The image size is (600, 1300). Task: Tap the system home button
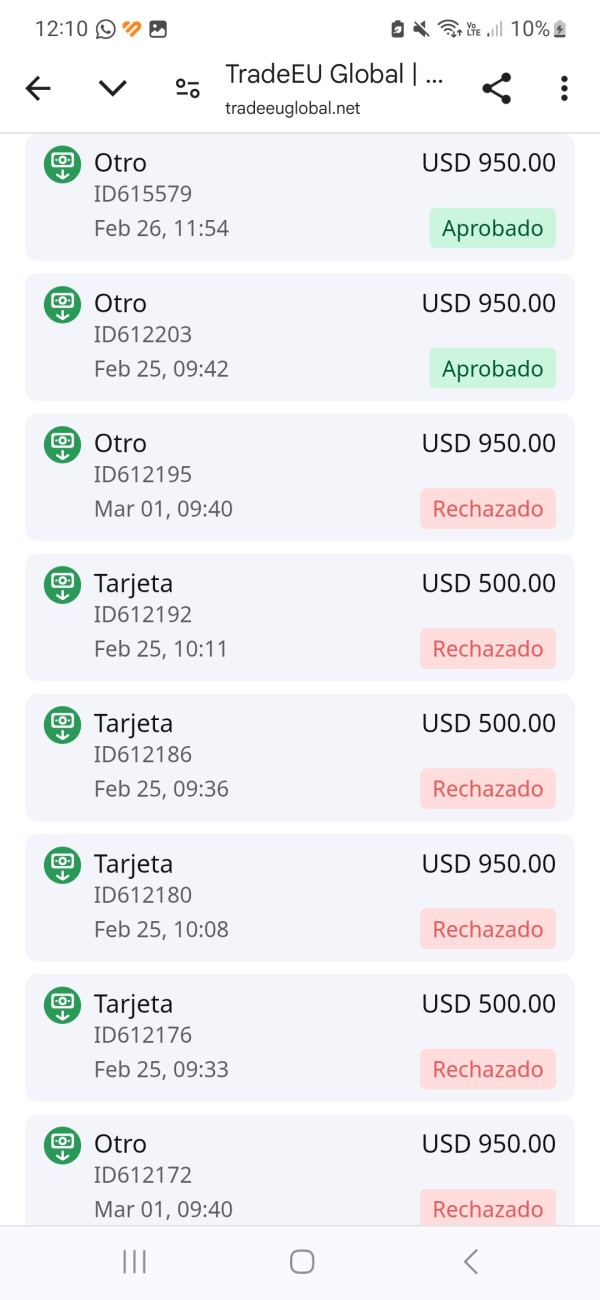(x=302, y=1262)
